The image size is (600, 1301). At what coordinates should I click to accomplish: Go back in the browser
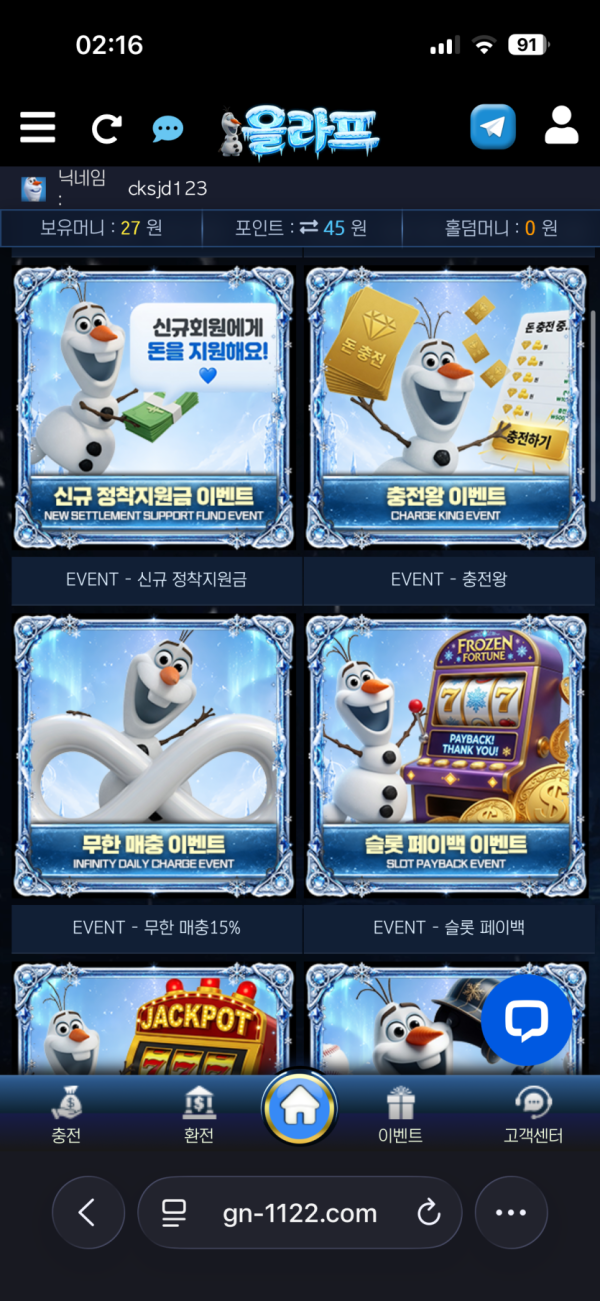[88, 1213]
